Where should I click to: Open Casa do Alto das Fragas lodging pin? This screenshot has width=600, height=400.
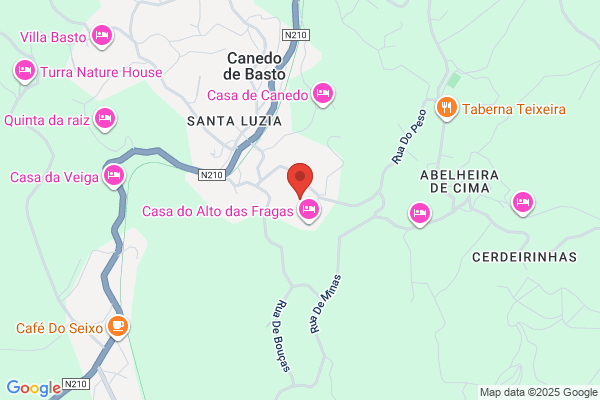[309, 211]
